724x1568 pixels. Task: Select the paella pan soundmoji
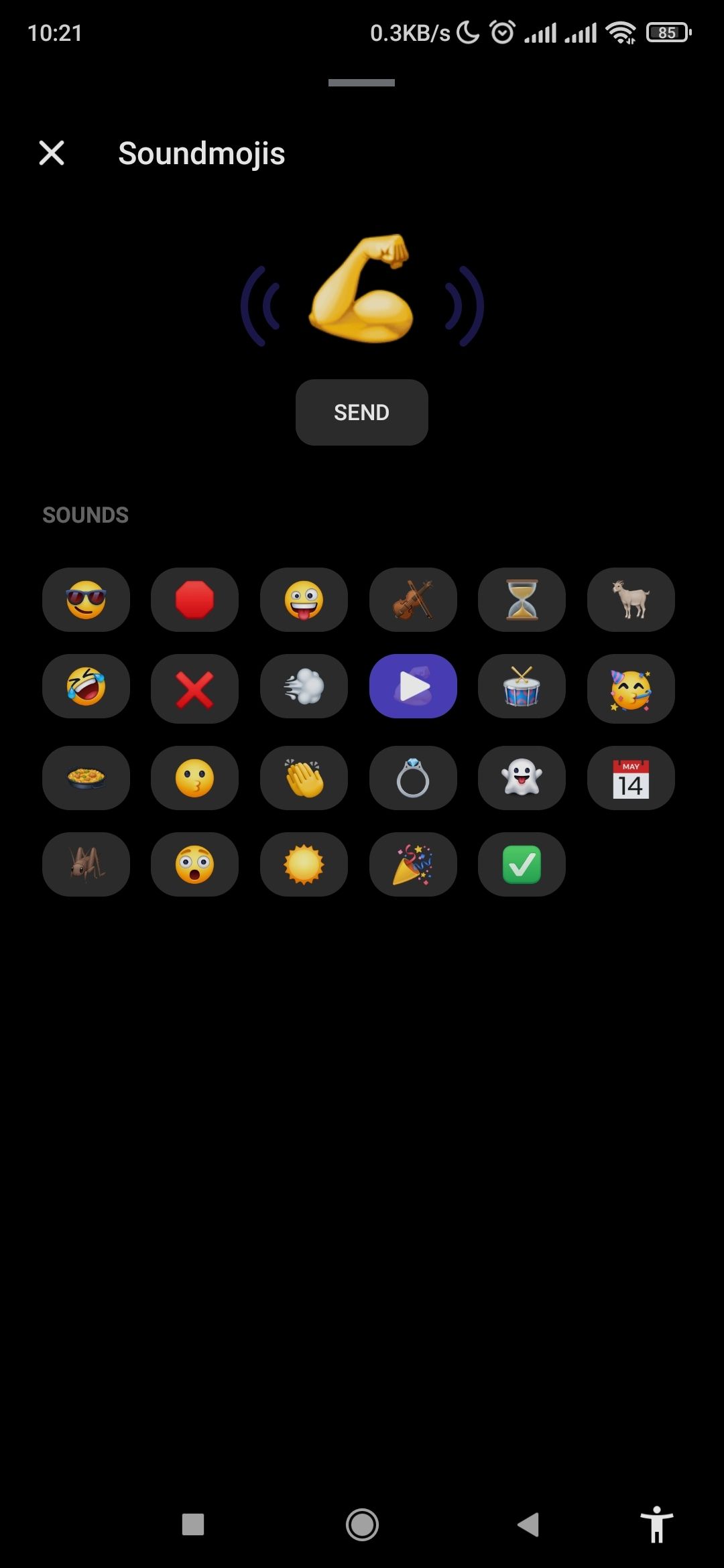point(86,777)
